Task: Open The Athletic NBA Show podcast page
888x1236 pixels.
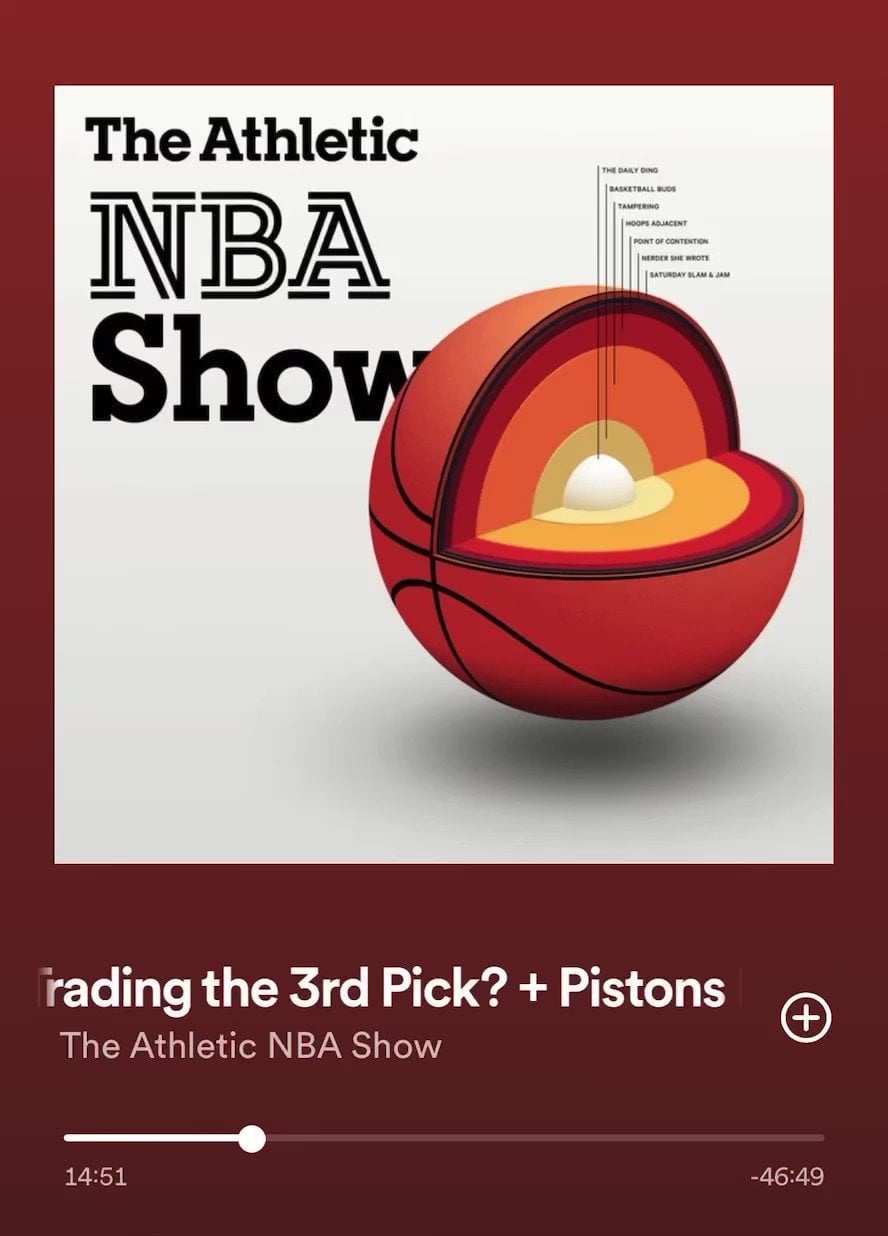Action: click(x=251, y=1046)
